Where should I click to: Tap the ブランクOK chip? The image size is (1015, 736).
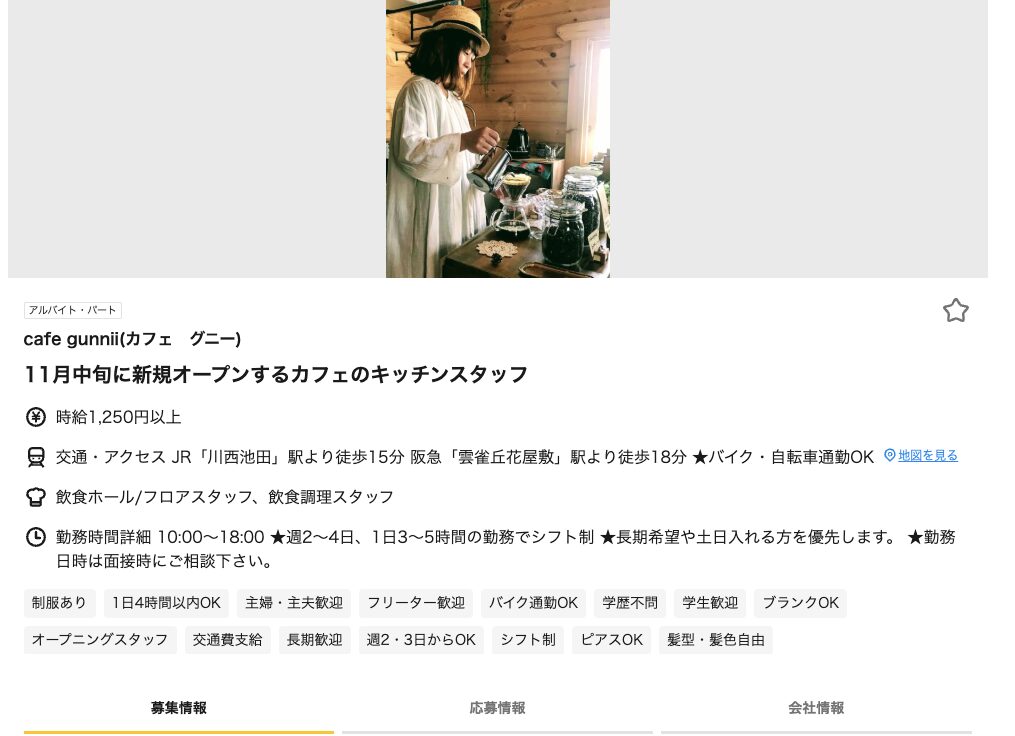pos(800,603)
